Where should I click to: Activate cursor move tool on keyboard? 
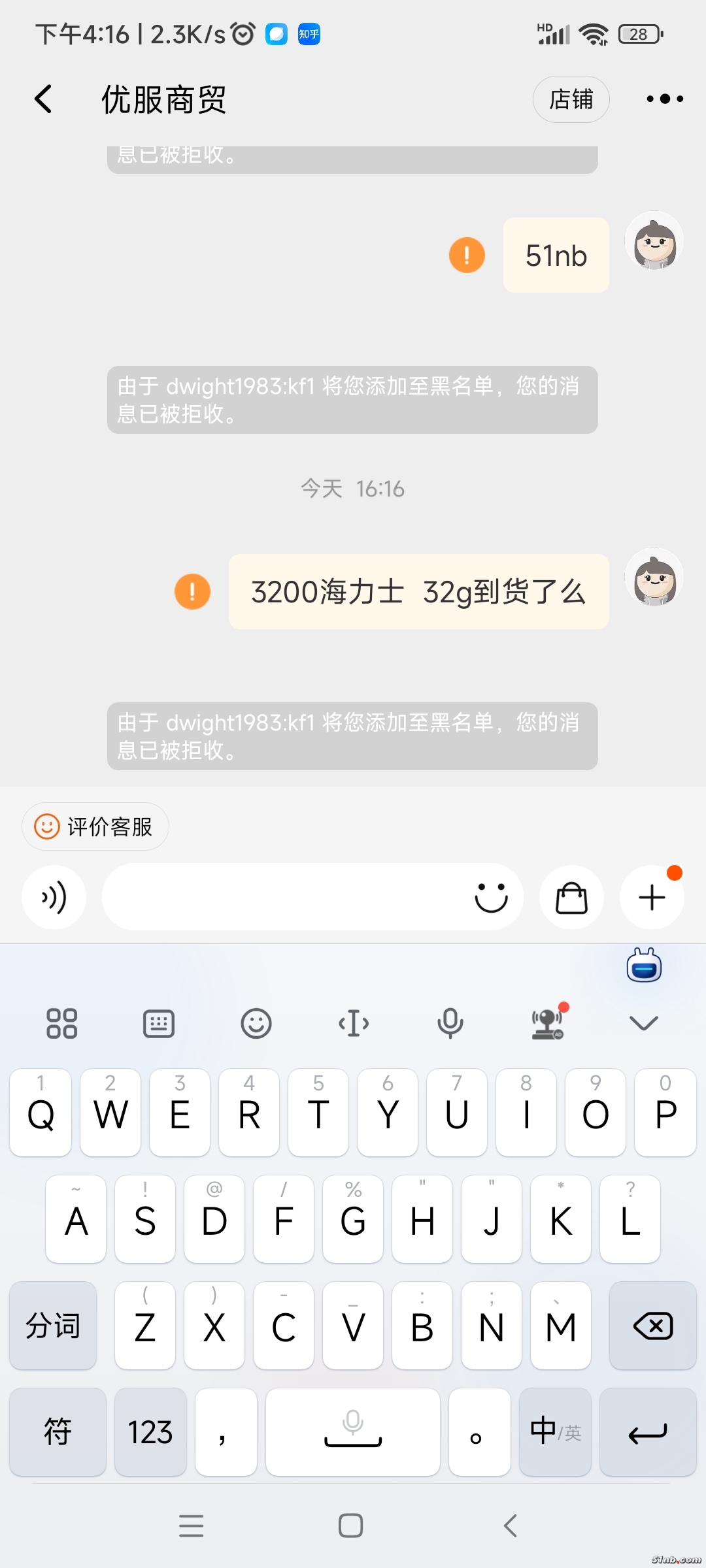coord(353,1023)
